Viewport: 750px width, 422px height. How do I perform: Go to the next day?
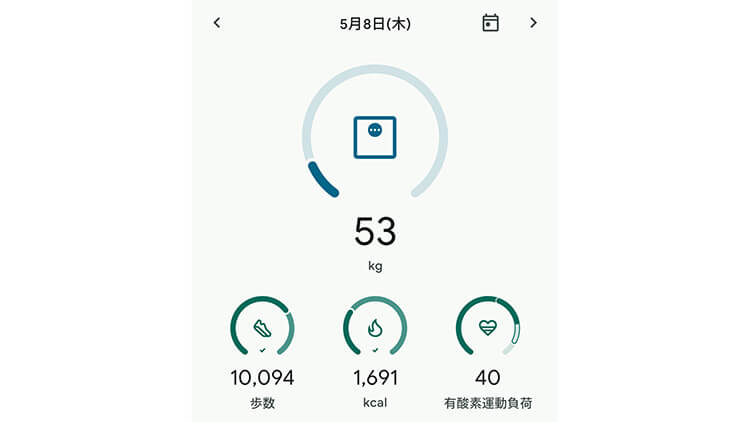(533, 23)
